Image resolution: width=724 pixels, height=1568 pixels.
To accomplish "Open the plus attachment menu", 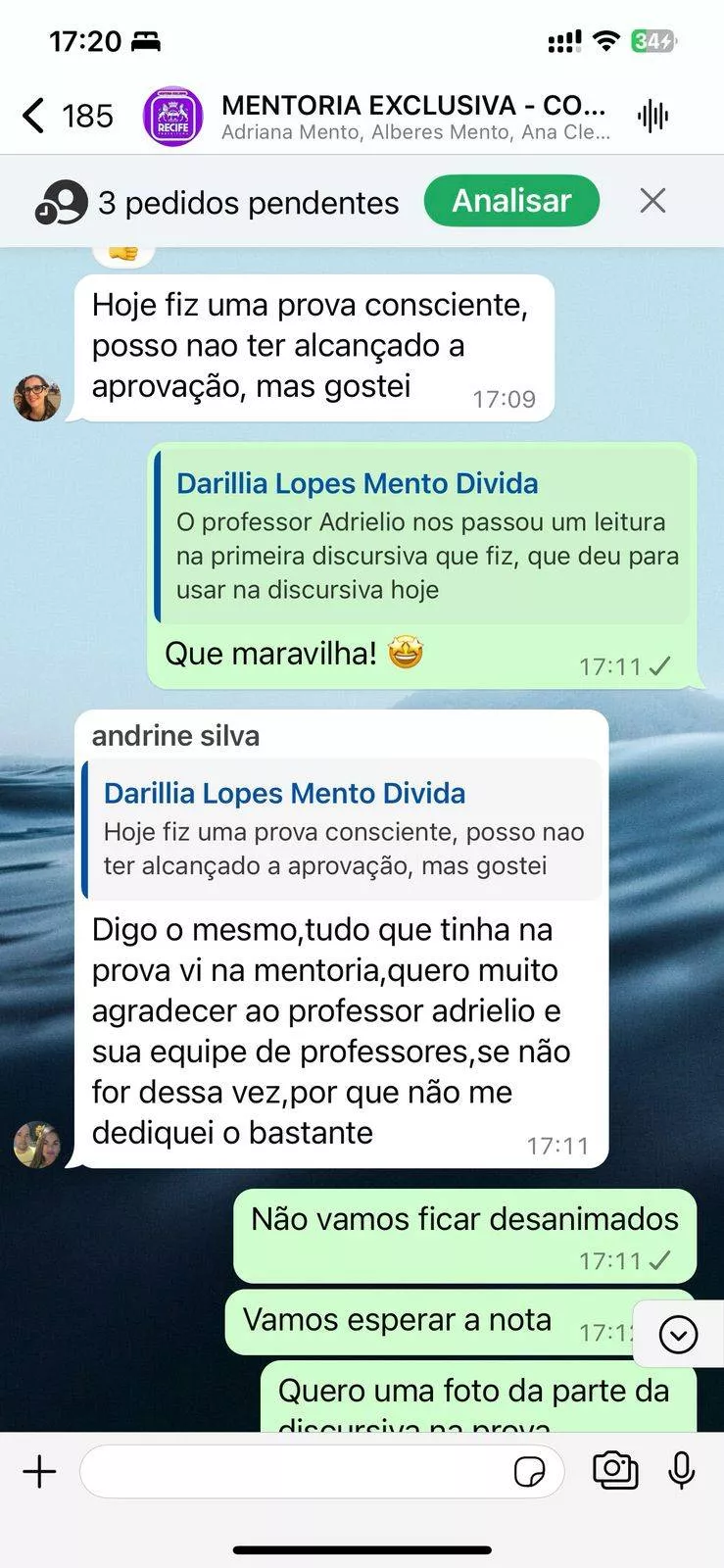I will (x=39, y=1471).
